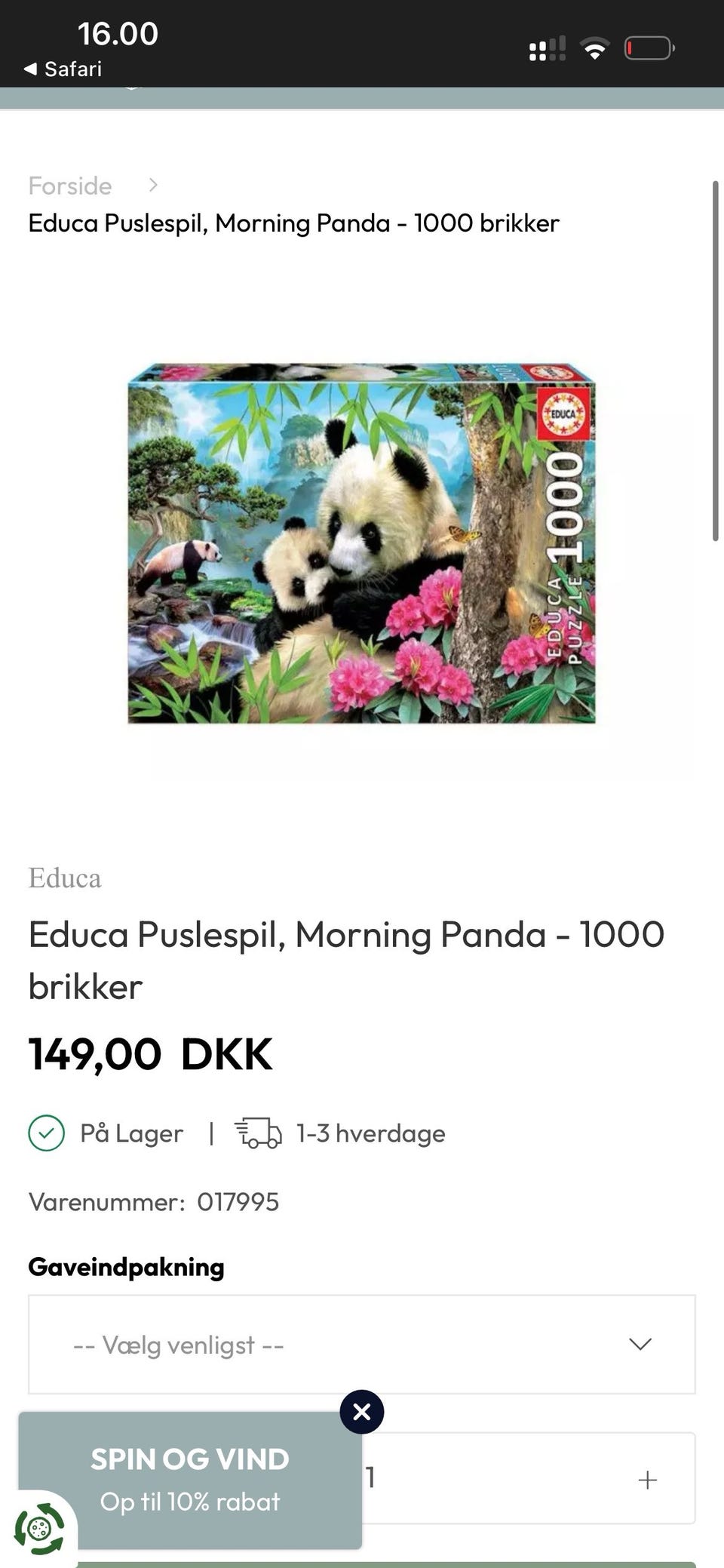Viewport: 724px width, 1568px height.
Task: Tap the green in-stock checkmark icon
Action: (47, 1133)
